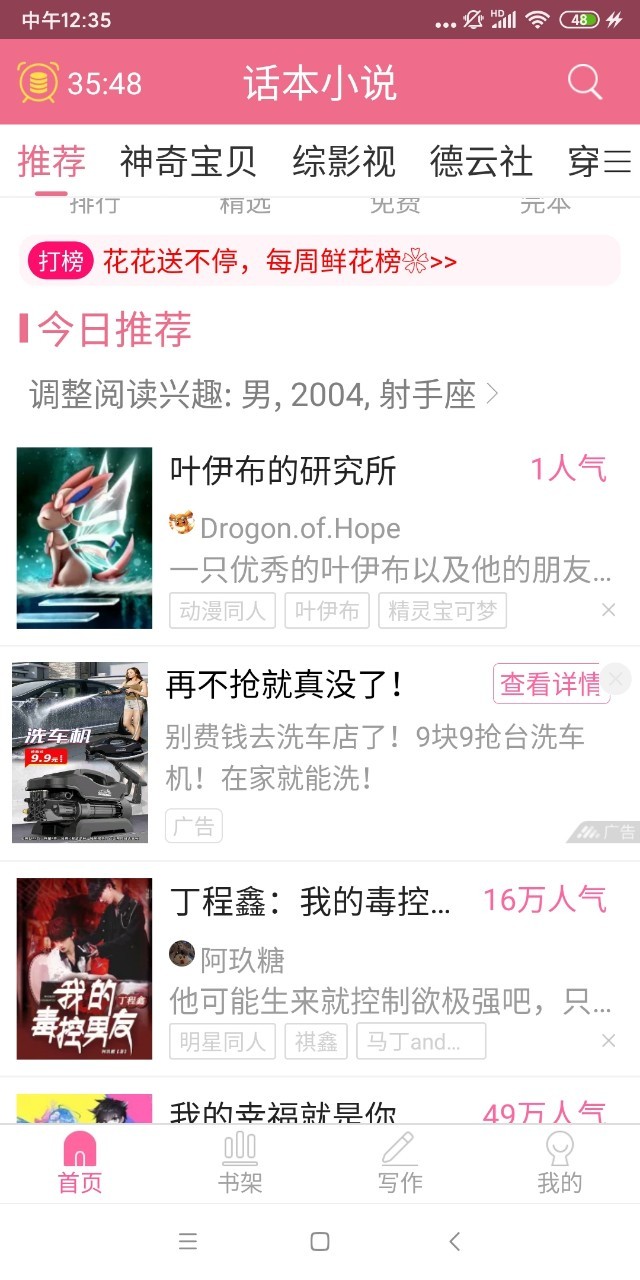Image resolution: width=640 pixels, height=1280 pixels.
Task: Switch to the 神奇宝贝 tab
Action: tap(188, 161)
